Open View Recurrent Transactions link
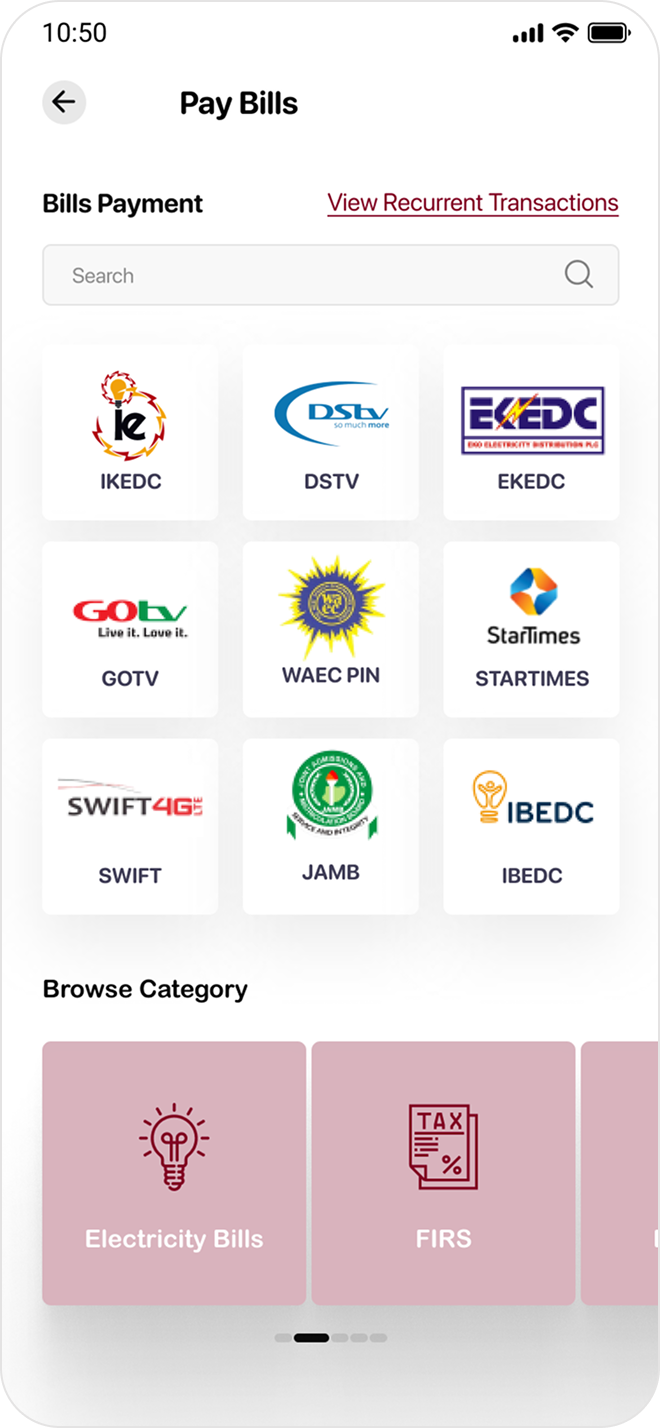 (x=473, y=203)
